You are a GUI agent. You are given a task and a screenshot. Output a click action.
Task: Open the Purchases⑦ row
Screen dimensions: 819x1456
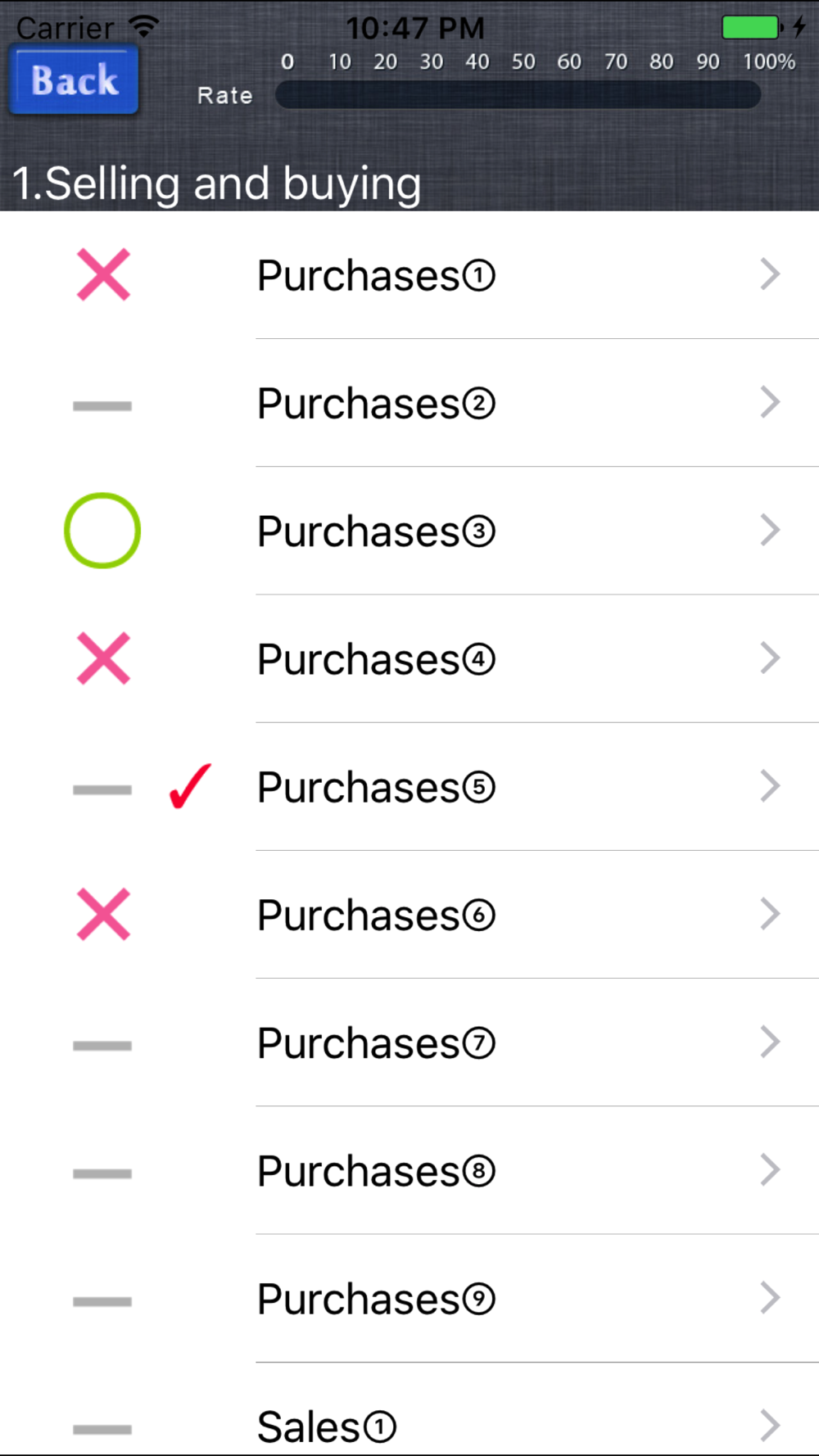[x=409, y=1042]
